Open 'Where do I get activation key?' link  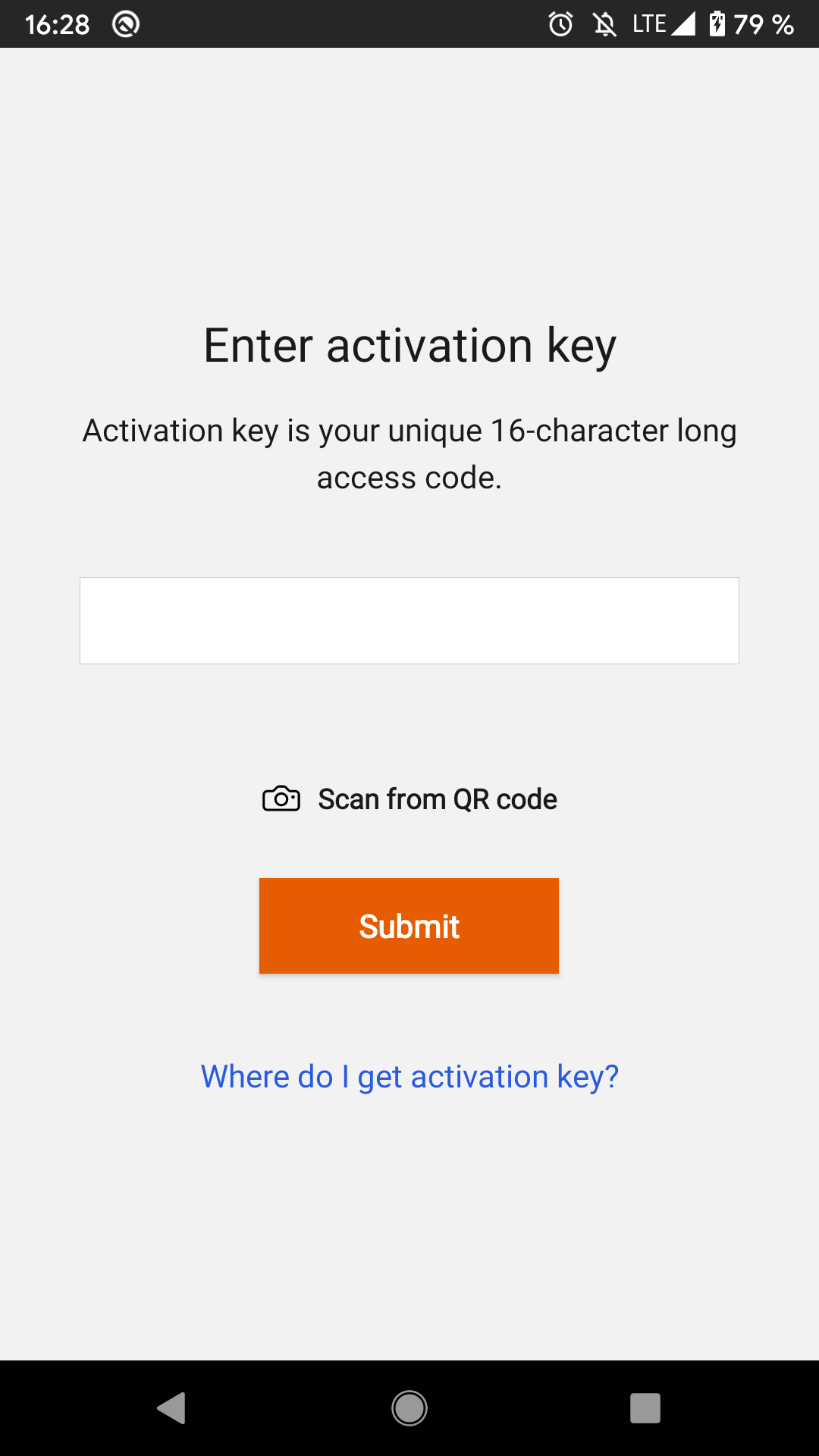tap(409, 1077)
